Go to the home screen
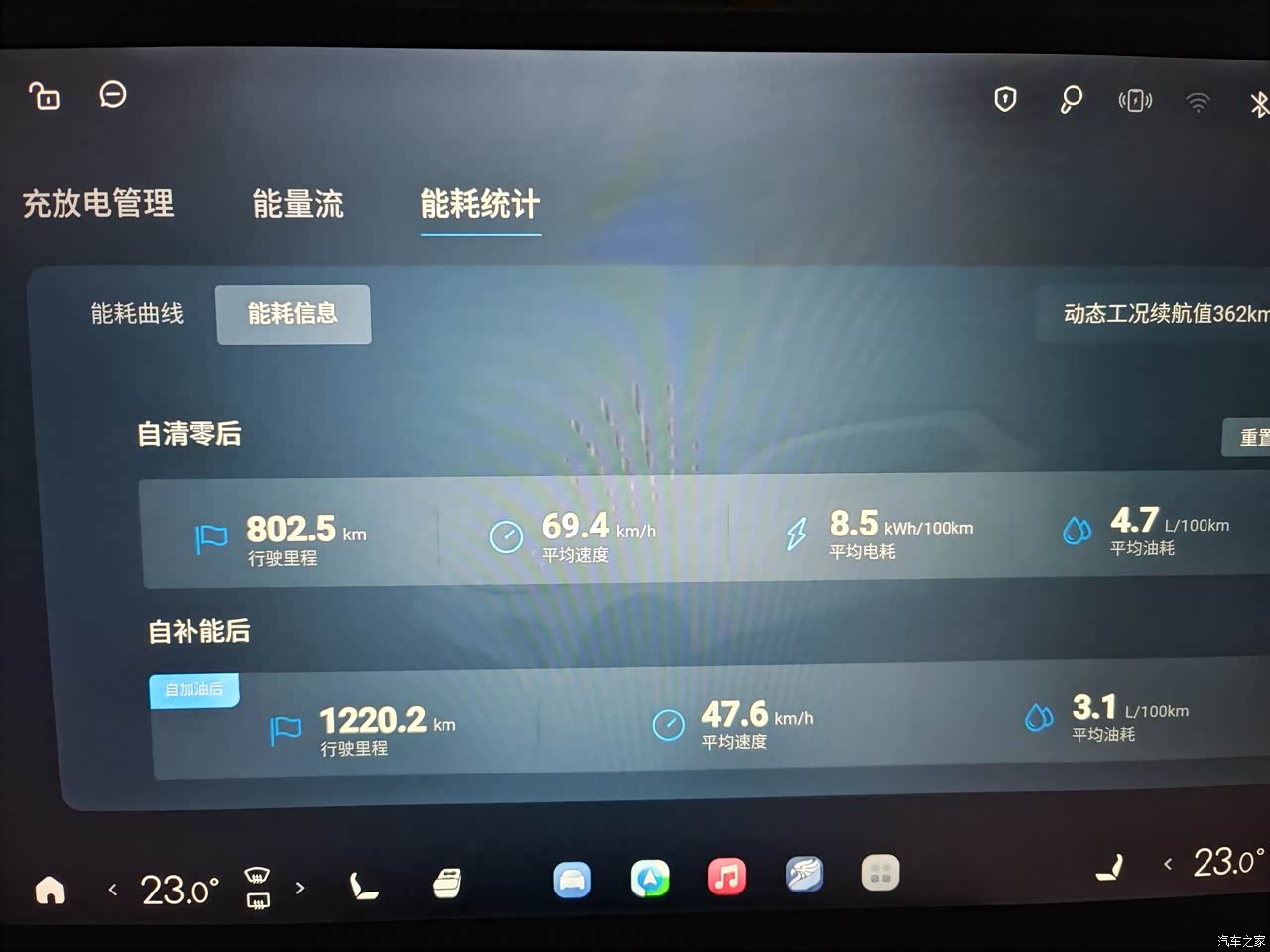 50,890
